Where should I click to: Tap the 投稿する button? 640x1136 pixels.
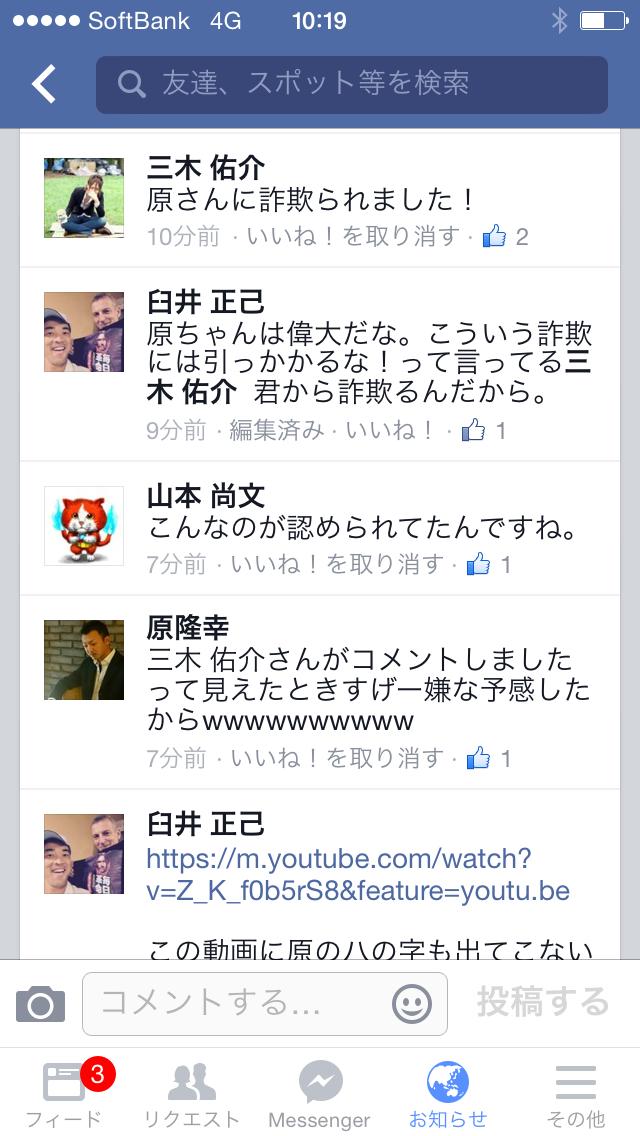(542, 1002)
